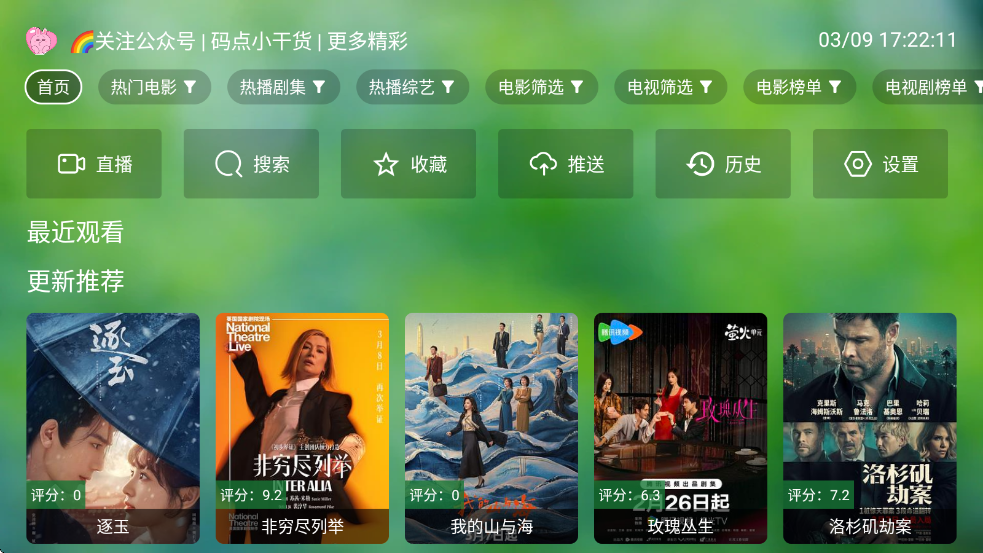This screenshot has height=553, width=983.
Task: Select the 首页 tab
Action: point(53,87)
